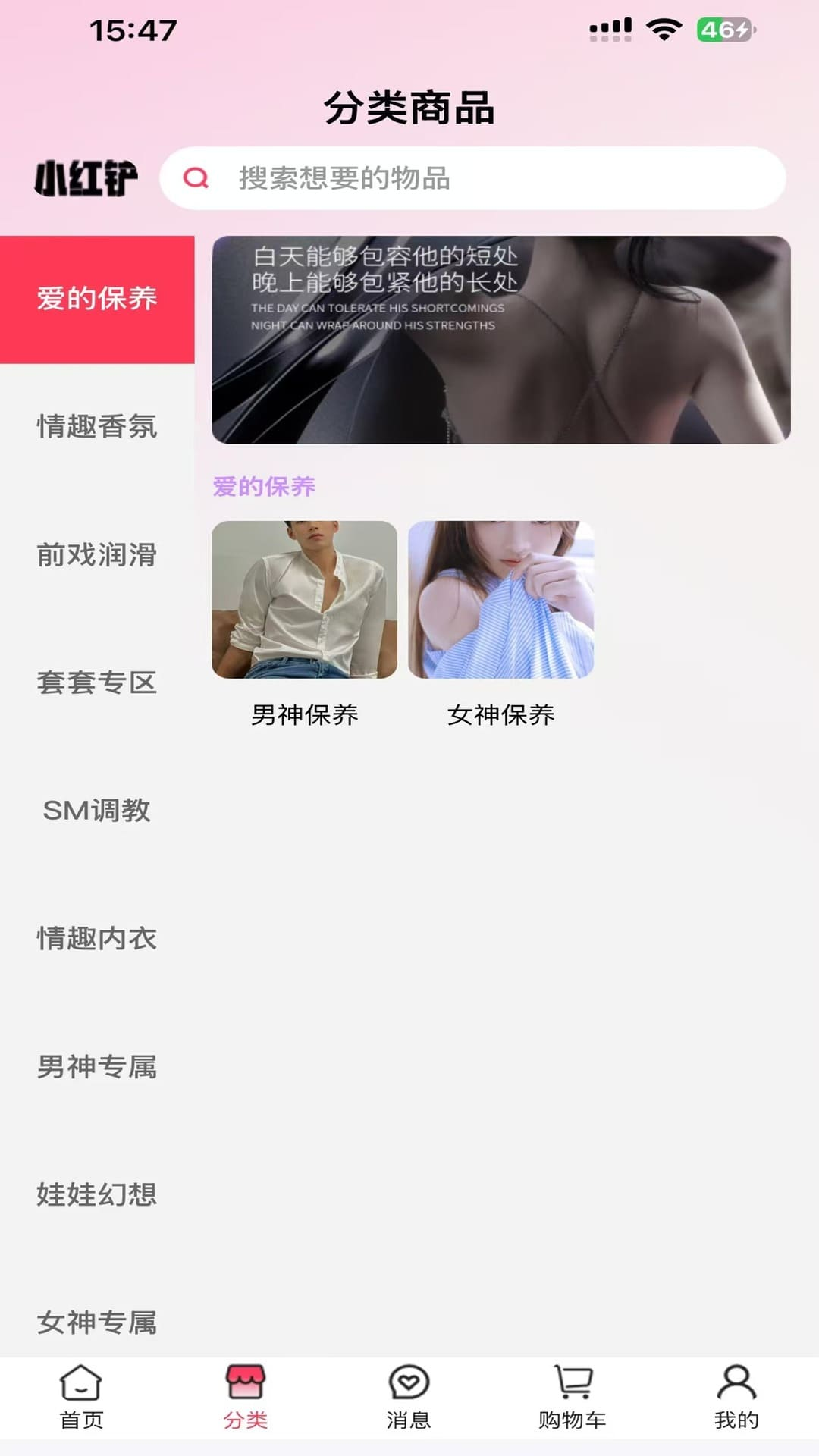Open the 消息 messages tab

pos(409,1398)
